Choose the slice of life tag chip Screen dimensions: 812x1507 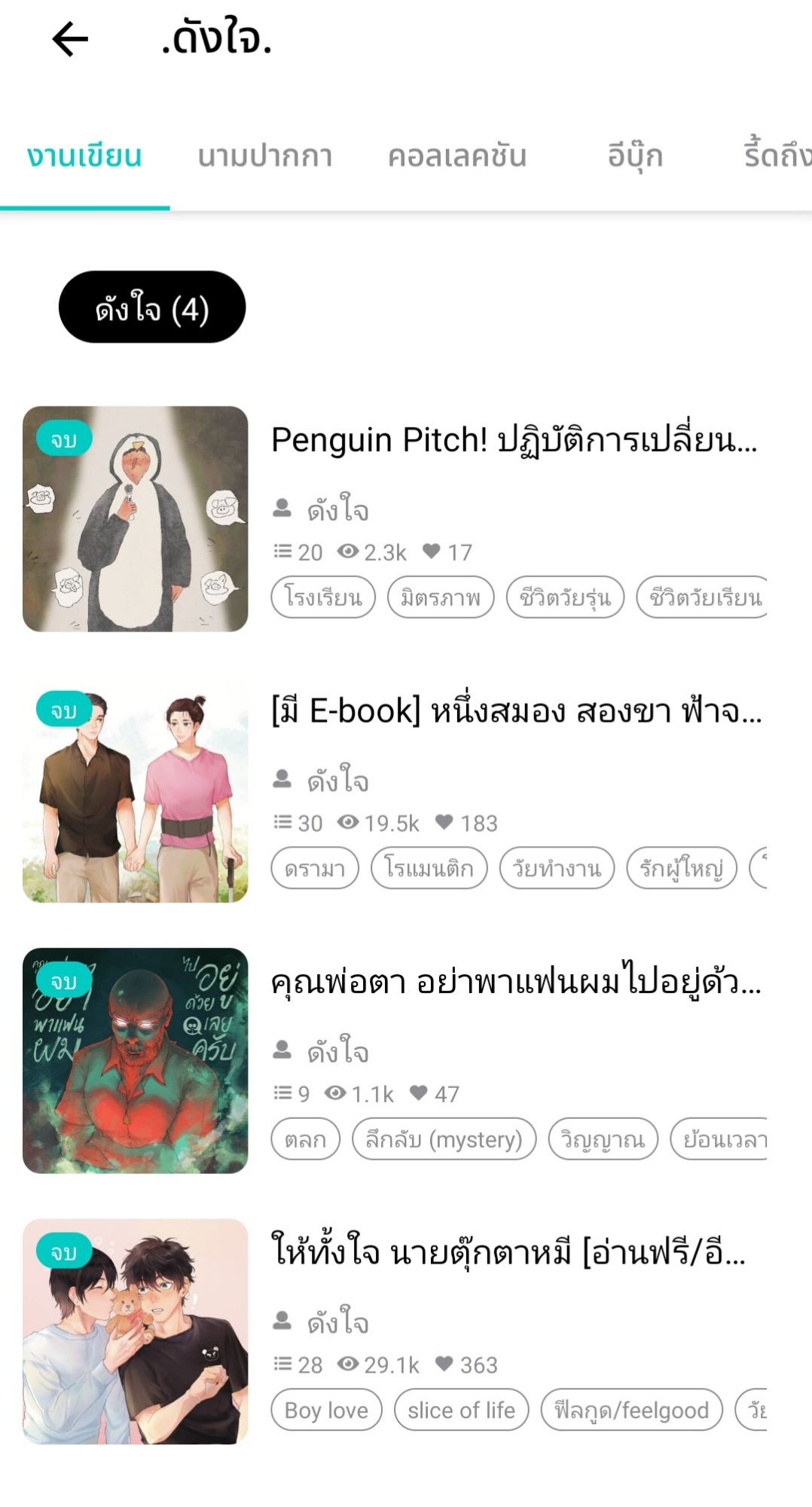pos(461,1410)
